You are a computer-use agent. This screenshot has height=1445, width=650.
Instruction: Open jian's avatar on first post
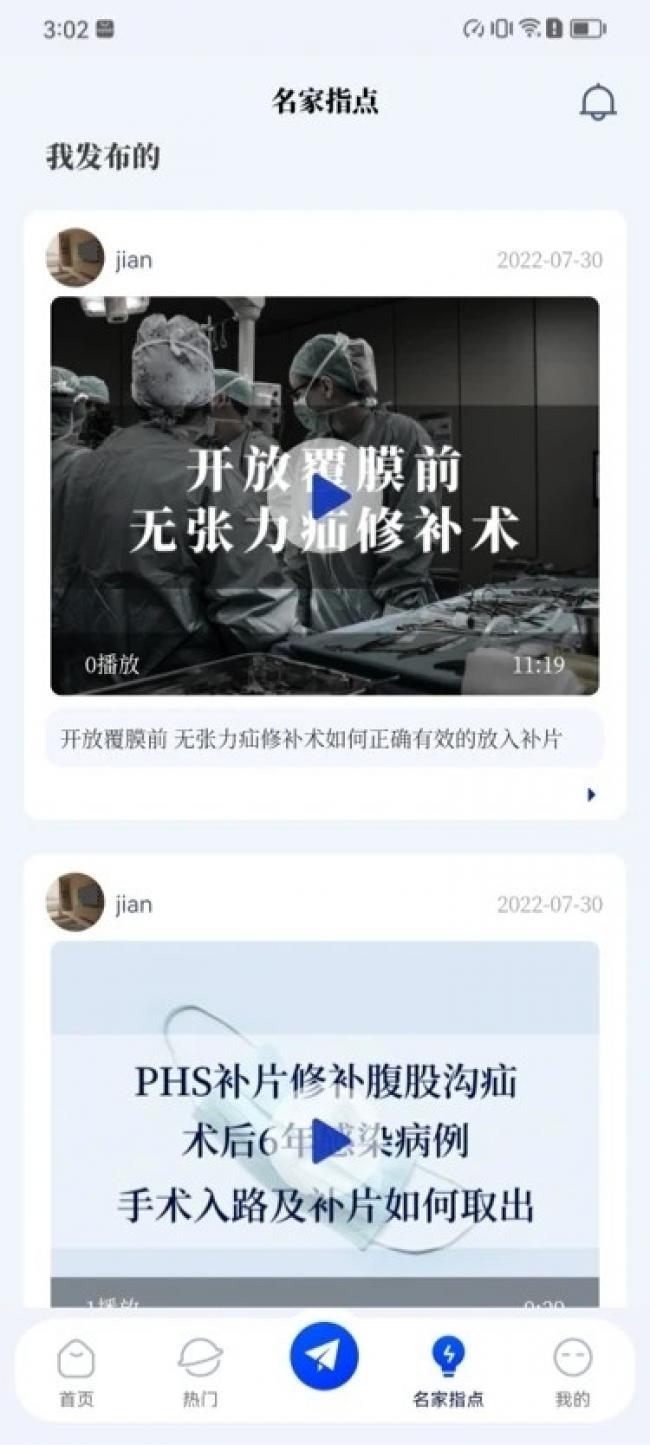(75, 259)
